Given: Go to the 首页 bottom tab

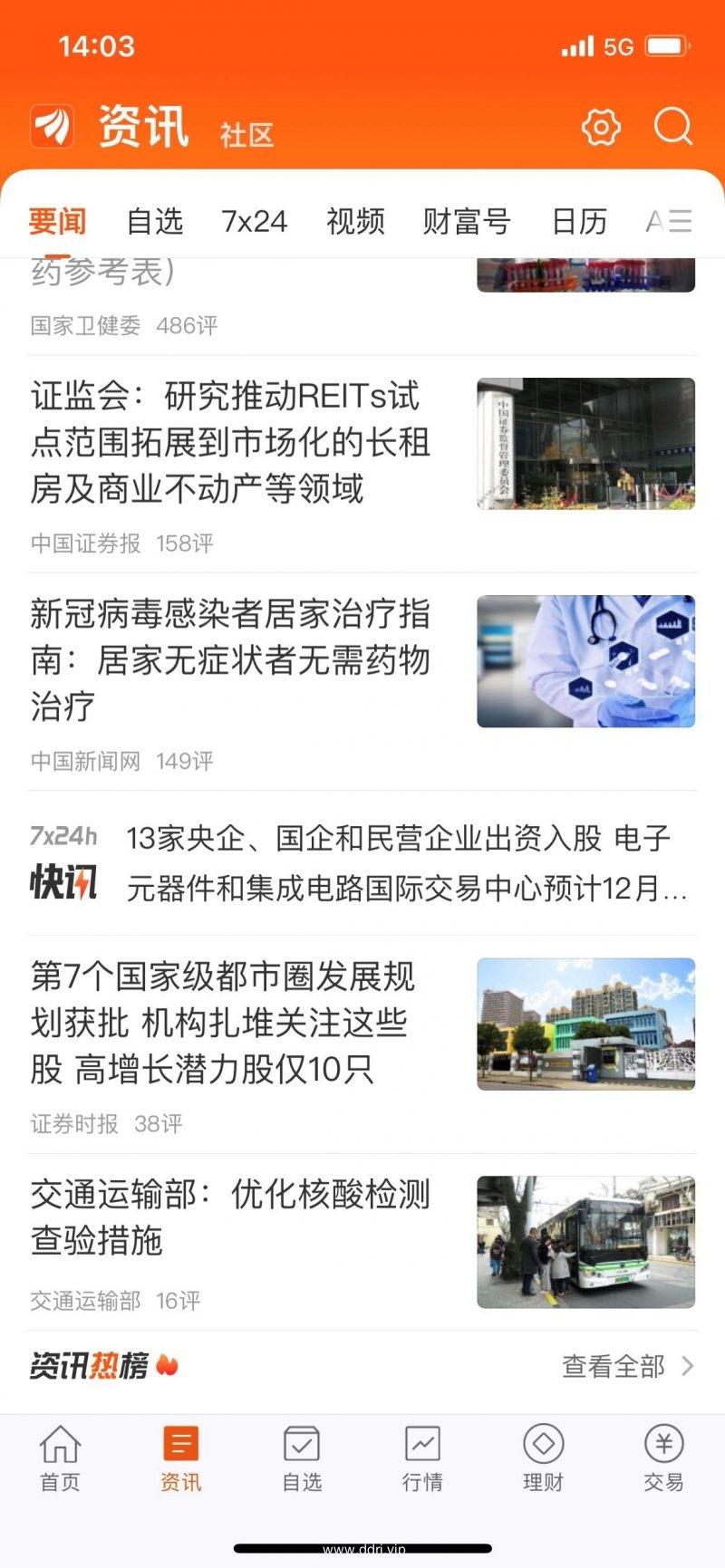Looking at the screenshot, I should pyautogui.click(x=61, y=1458).
